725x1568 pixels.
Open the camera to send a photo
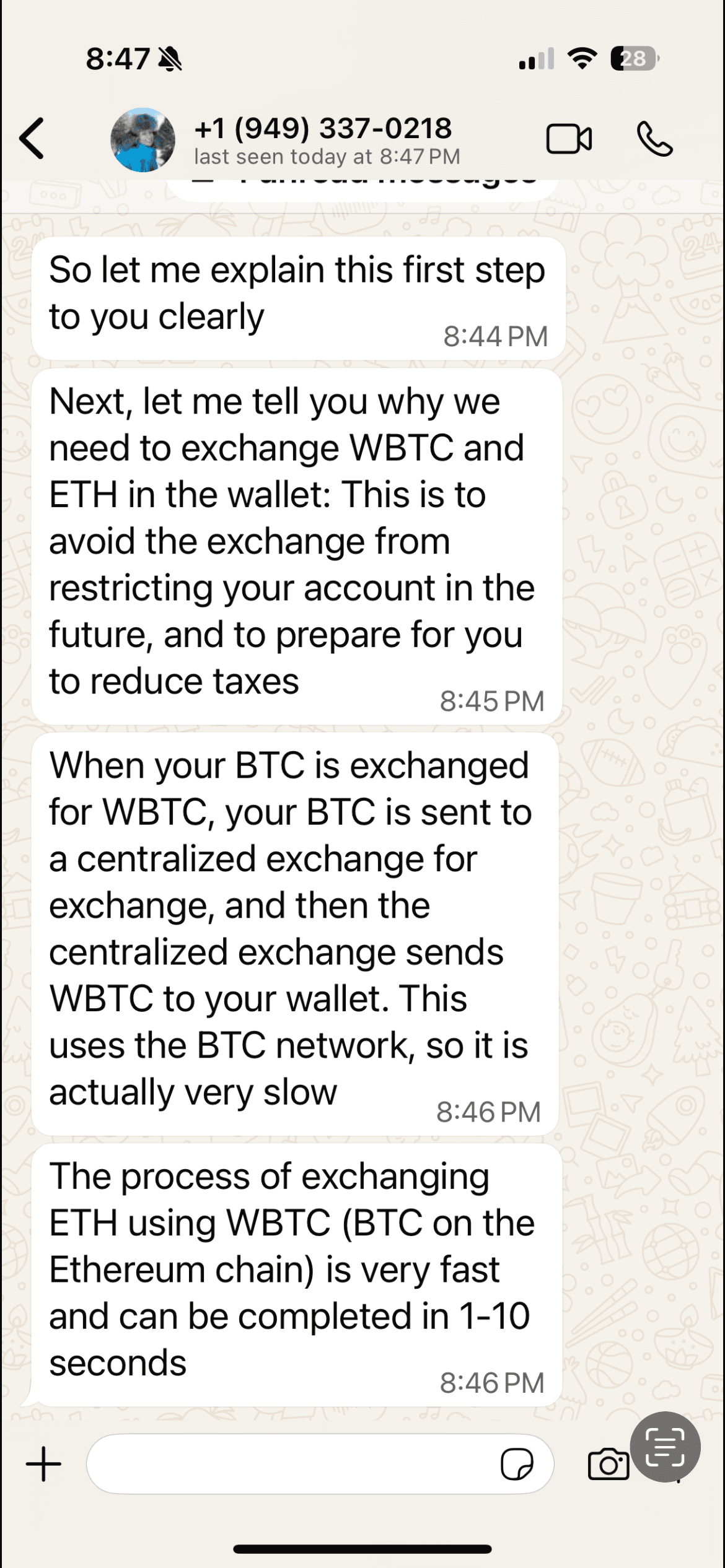pyautogui.click(x=607, y=1465)
